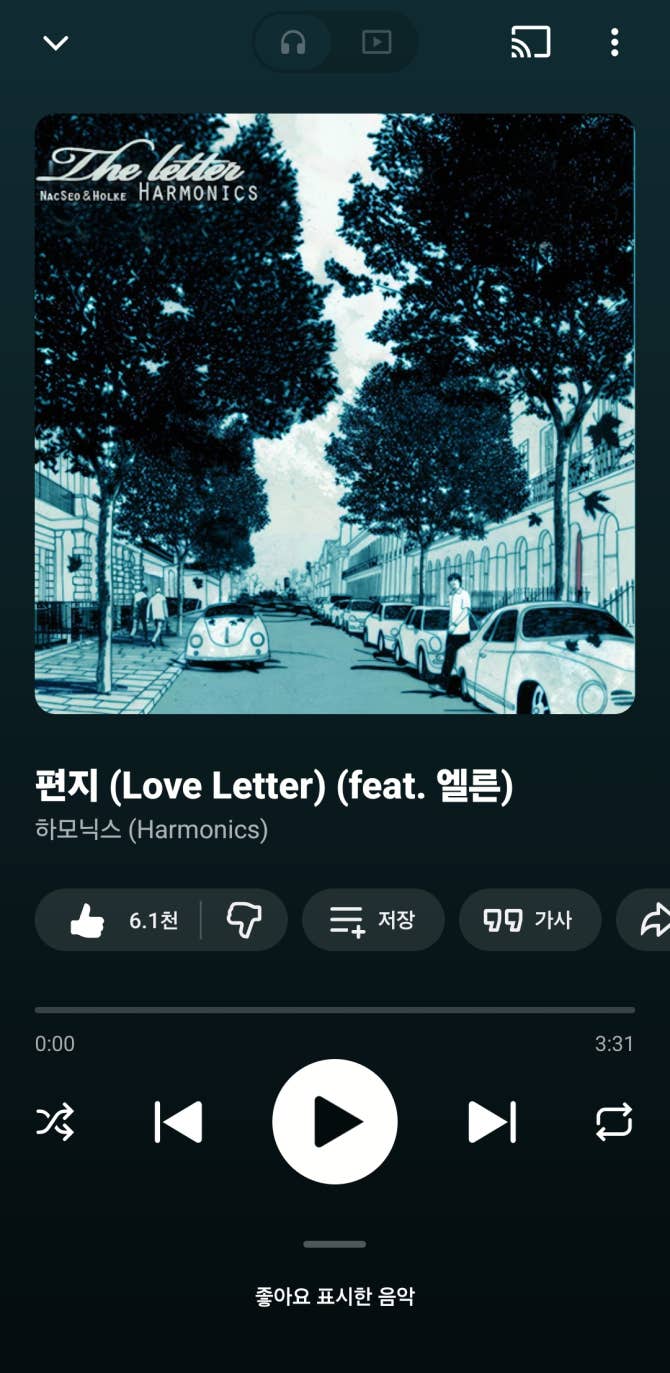Tap the playback progress bar

click(334, 1010)
